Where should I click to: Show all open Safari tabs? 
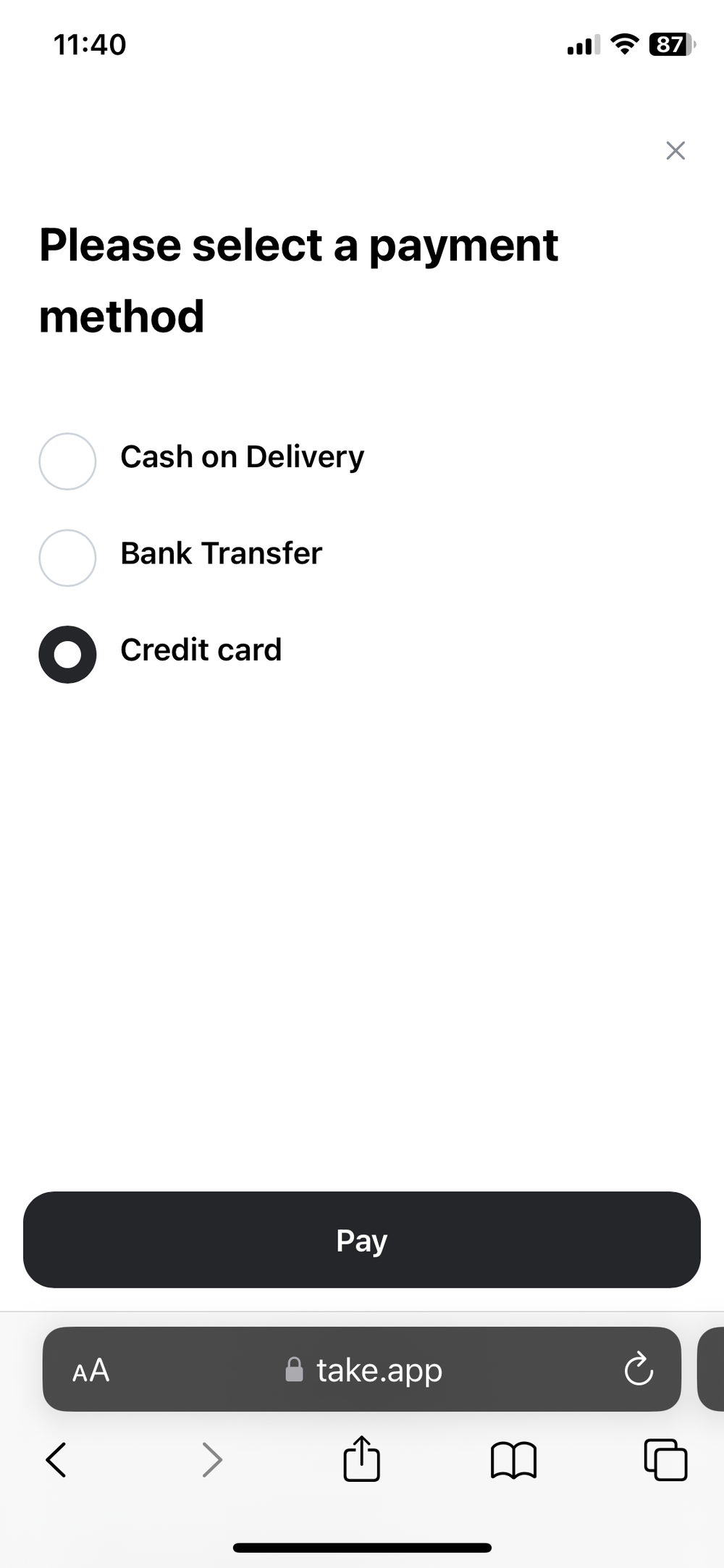point(665,1459)
